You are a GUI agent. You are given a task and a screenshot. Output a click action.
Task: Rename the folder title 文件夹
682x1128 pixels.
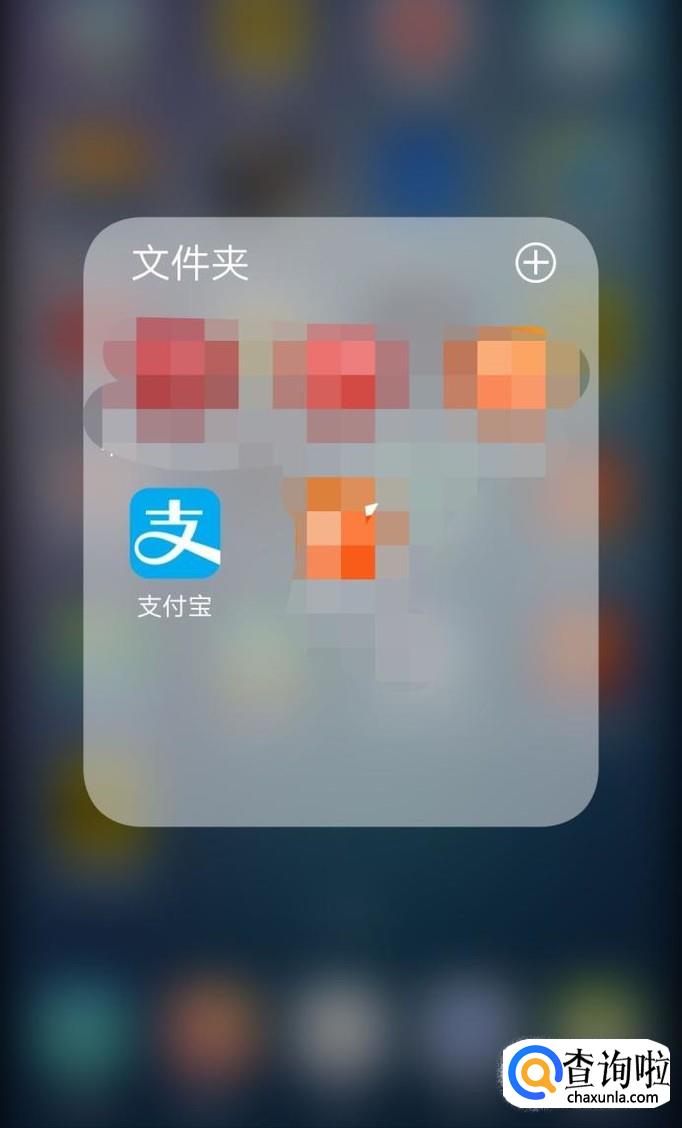(191, 263)
